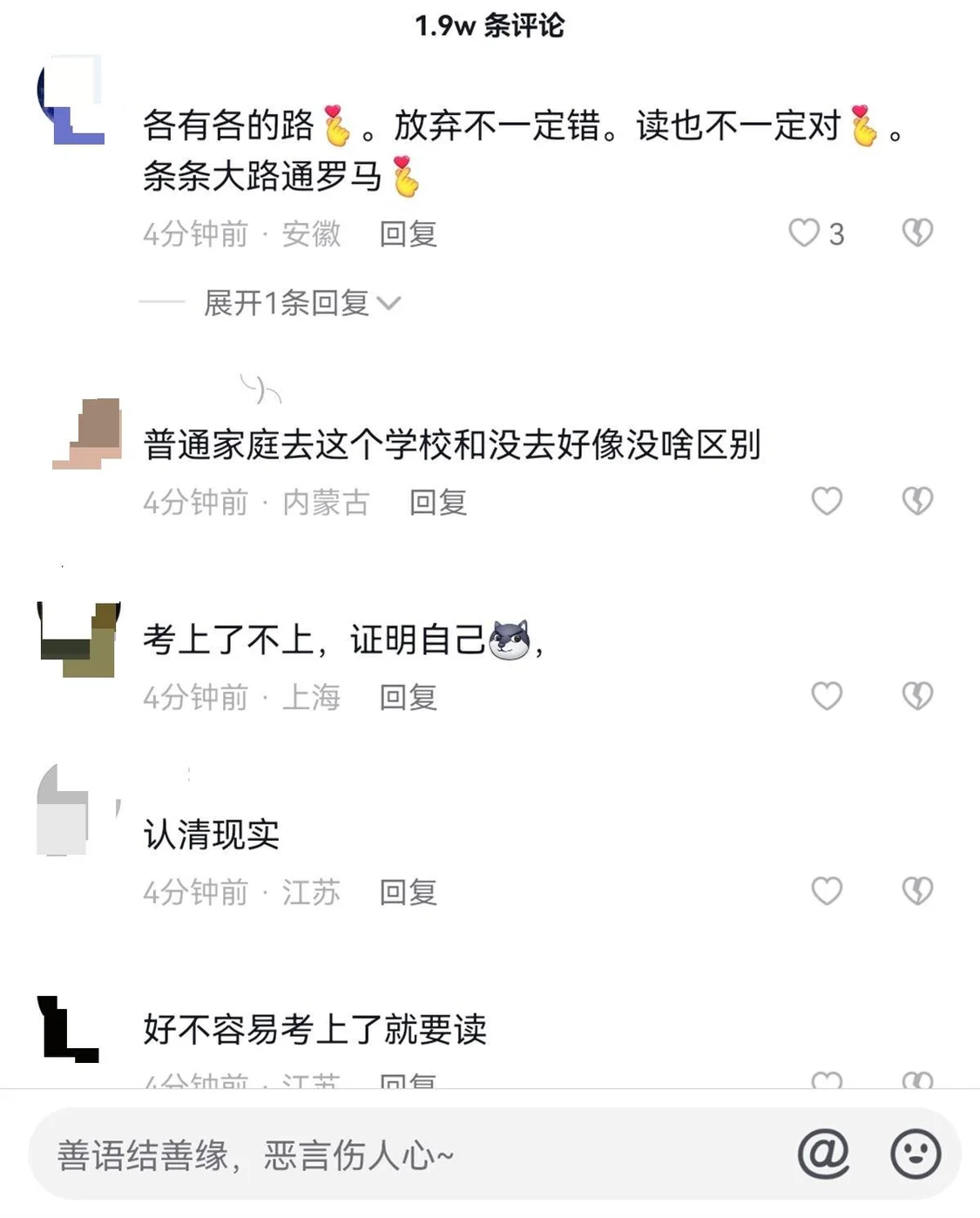Screen dimensions: 980x1218
Task: Click the dislike icon on 认清现实 comment
Action: [916, 891]
